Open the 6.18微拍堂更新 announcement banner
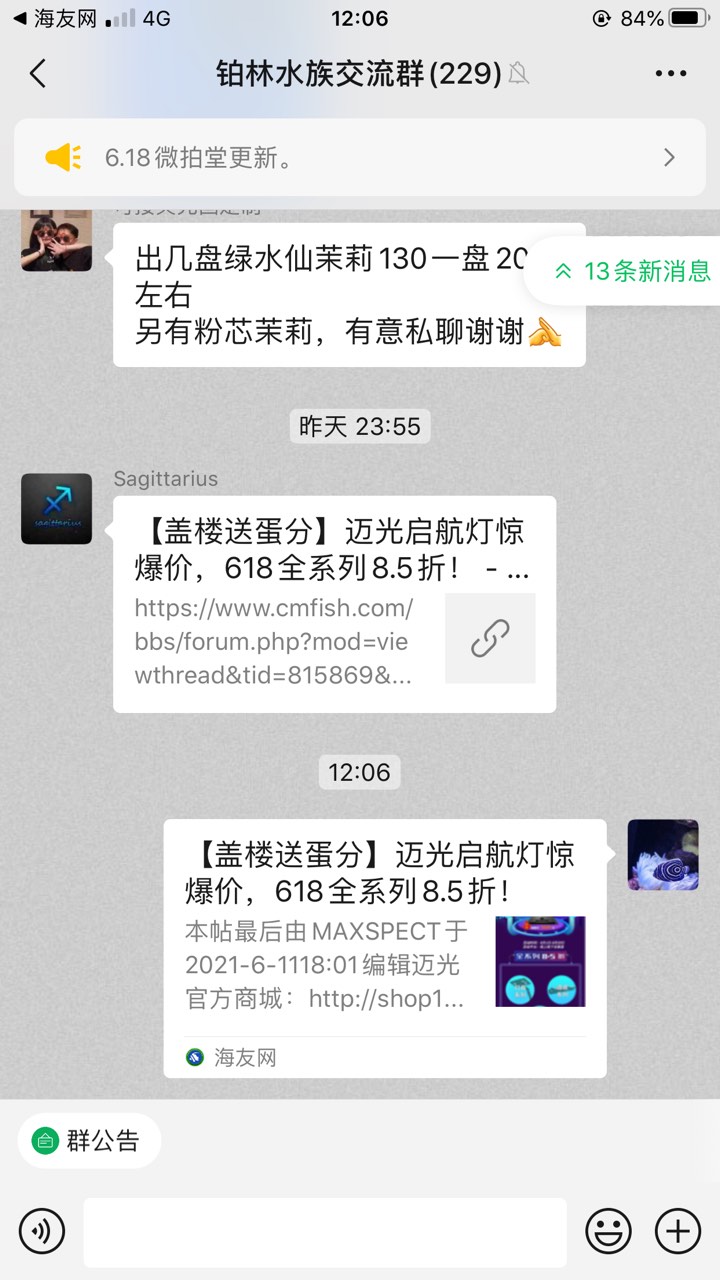Screen dimensions: 720x1280 (x=360, y=157)
